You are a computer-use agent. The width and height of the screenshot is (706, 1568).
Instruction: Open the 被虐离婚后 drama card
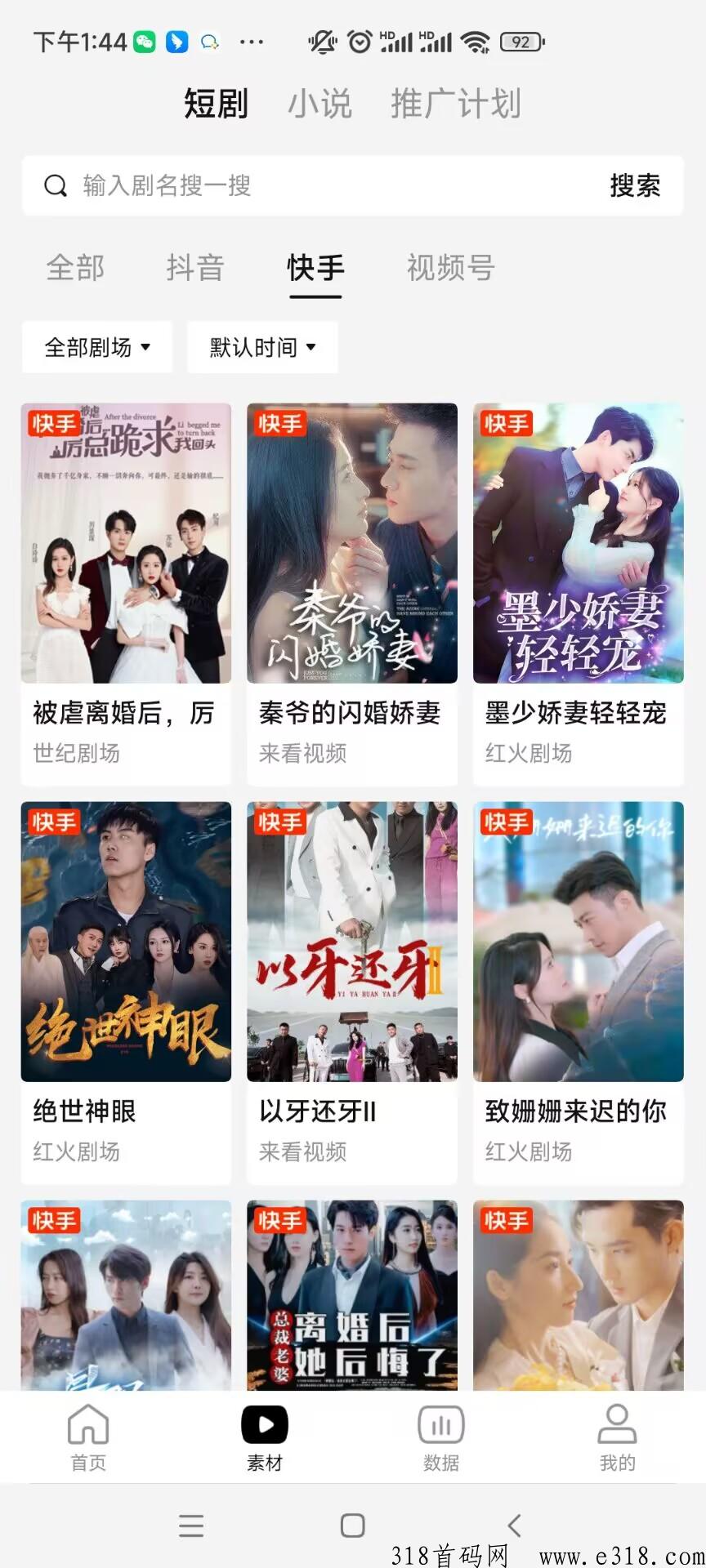coord(126,544)
